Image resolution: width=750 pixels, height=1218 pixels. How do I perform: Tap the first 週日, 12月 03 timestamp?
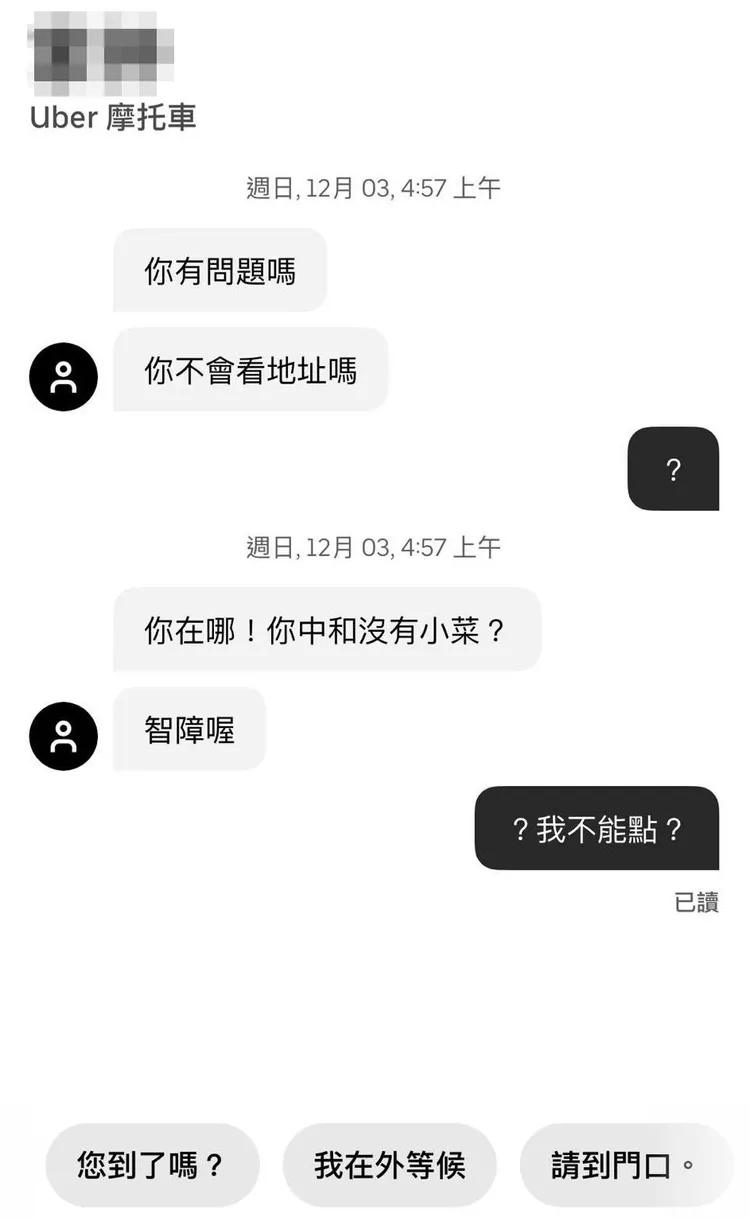pyautogui.click(x=375, y=187)
